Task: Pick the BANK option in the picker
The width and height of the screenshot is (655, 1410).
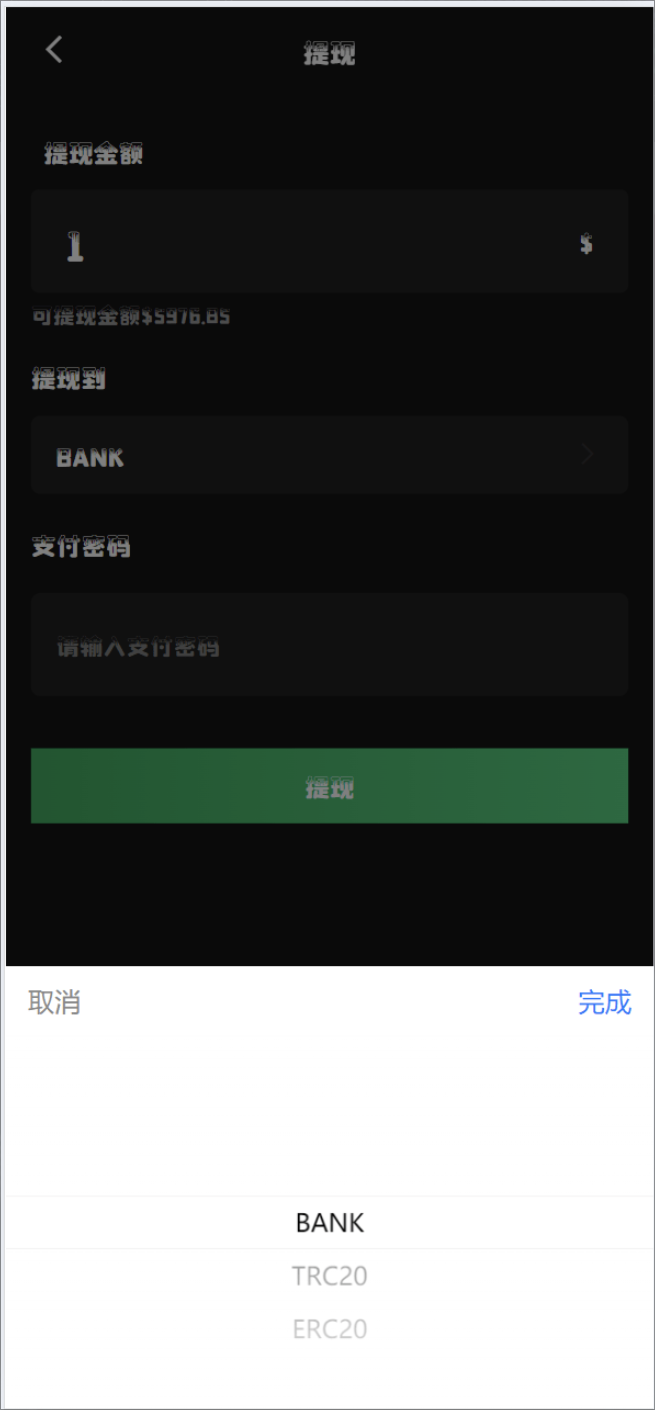Action: [329, 1222]
